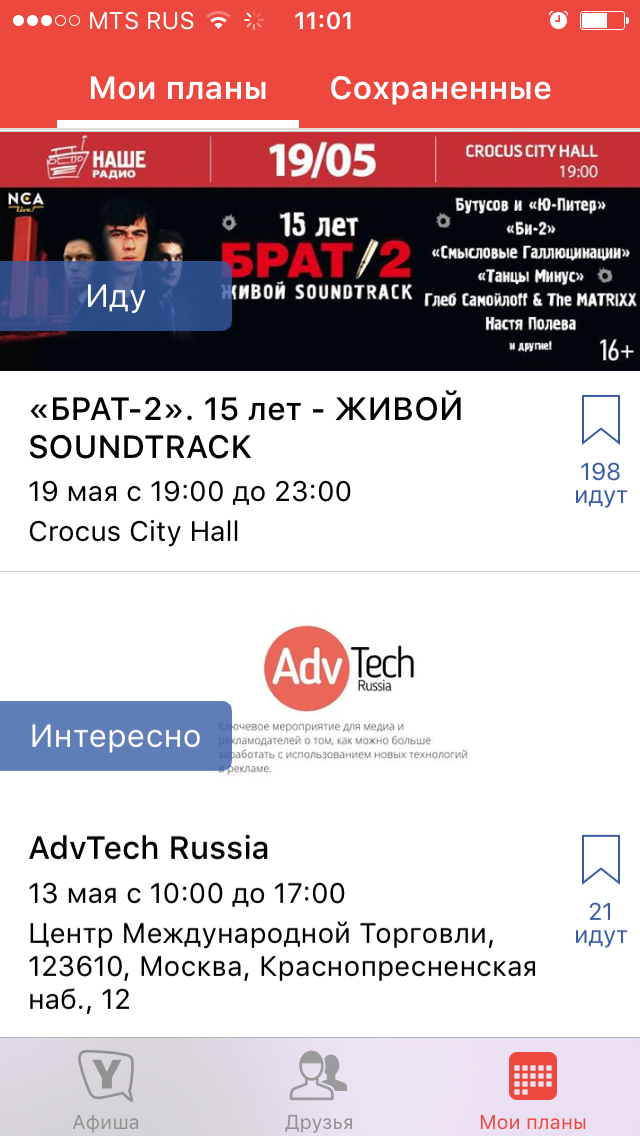Tap the Иду button on БРАТ-2 banner
This screenshot has height=1136, width=640.
pos(116,296)
